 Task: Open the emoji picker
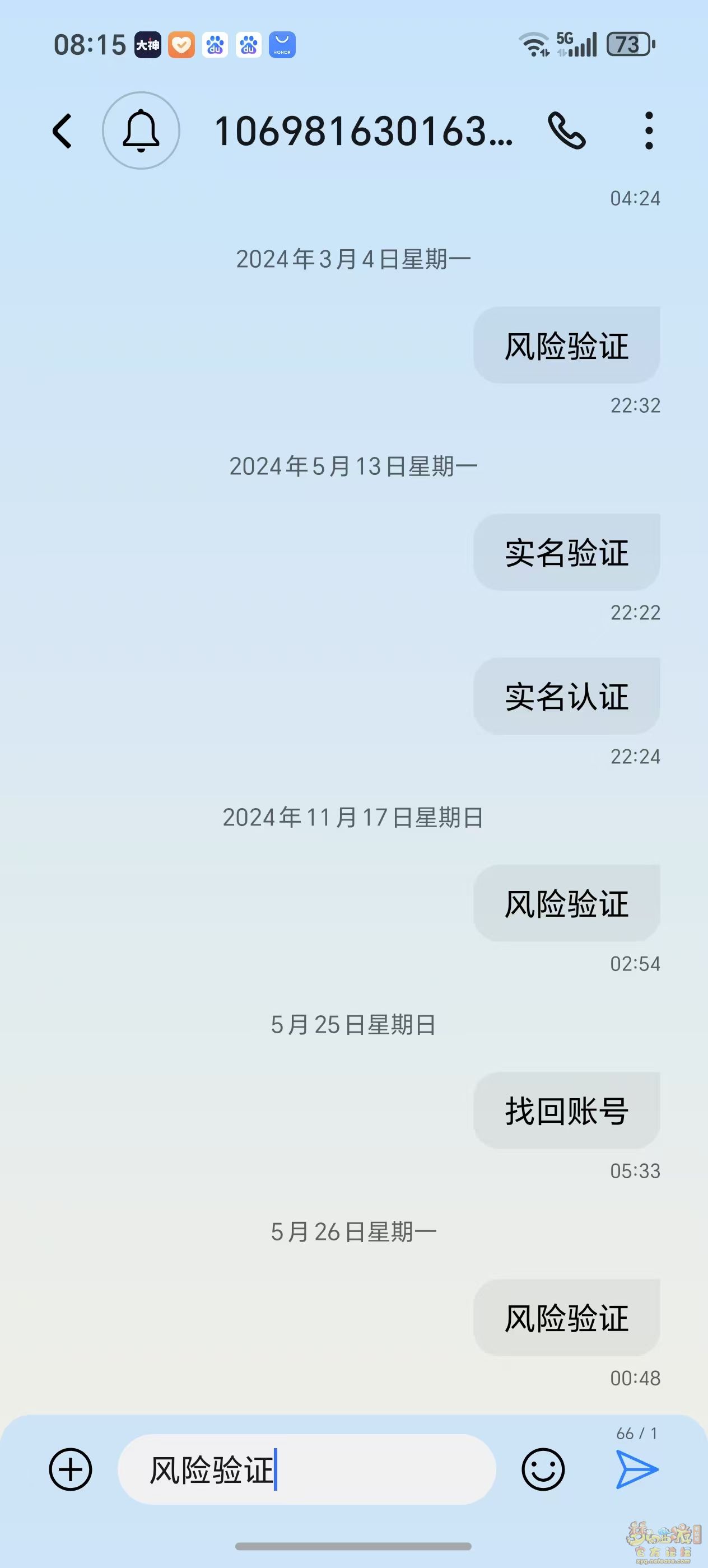point(543,1469)
